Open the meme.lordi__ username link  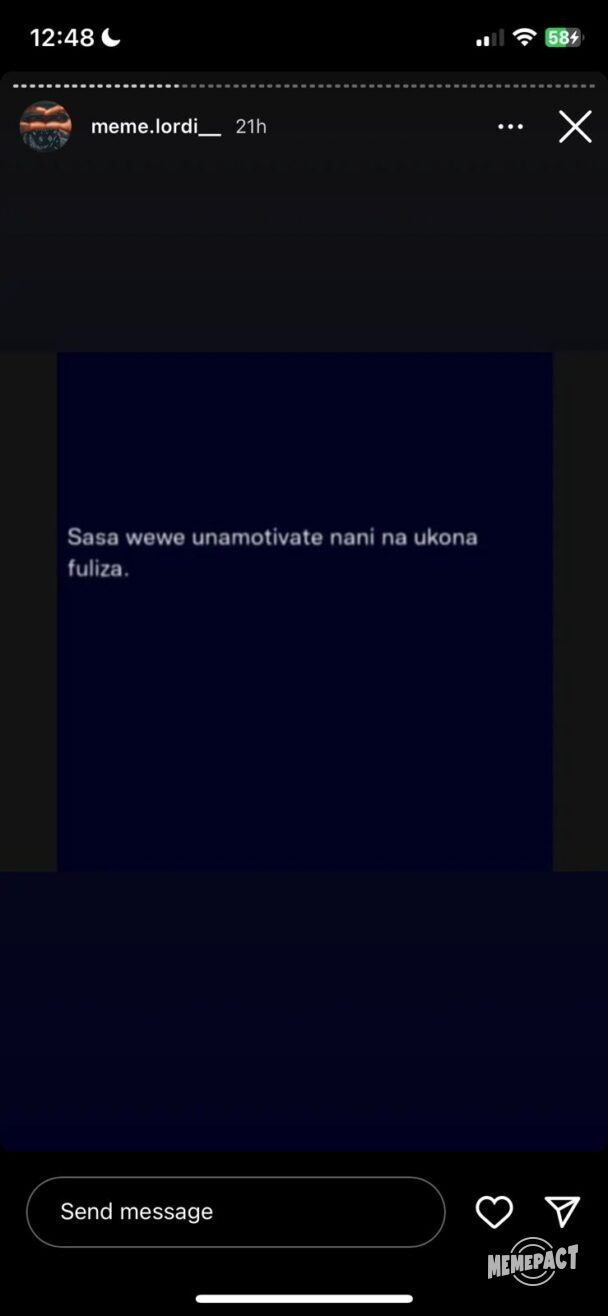pos(155,127)
